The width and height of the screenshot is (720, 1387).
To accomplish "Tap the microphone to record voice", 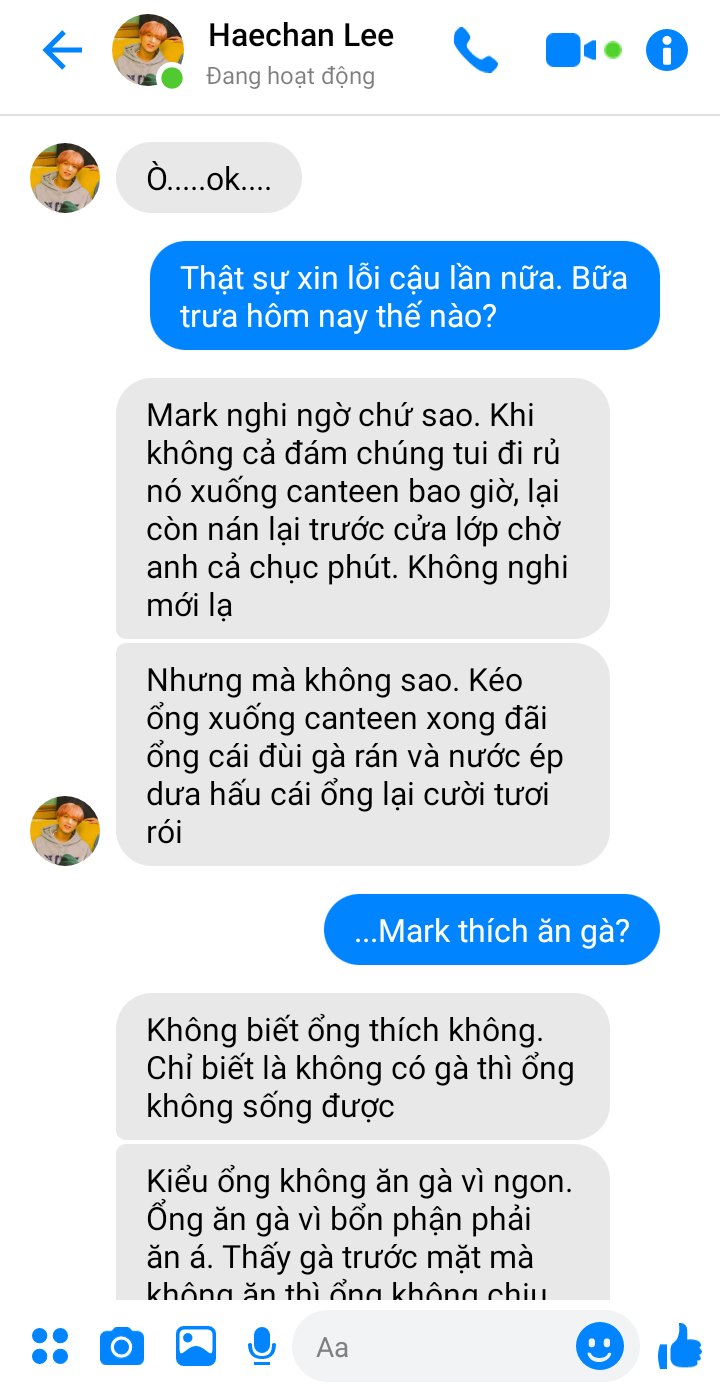I will click(x=262, y=1346).
